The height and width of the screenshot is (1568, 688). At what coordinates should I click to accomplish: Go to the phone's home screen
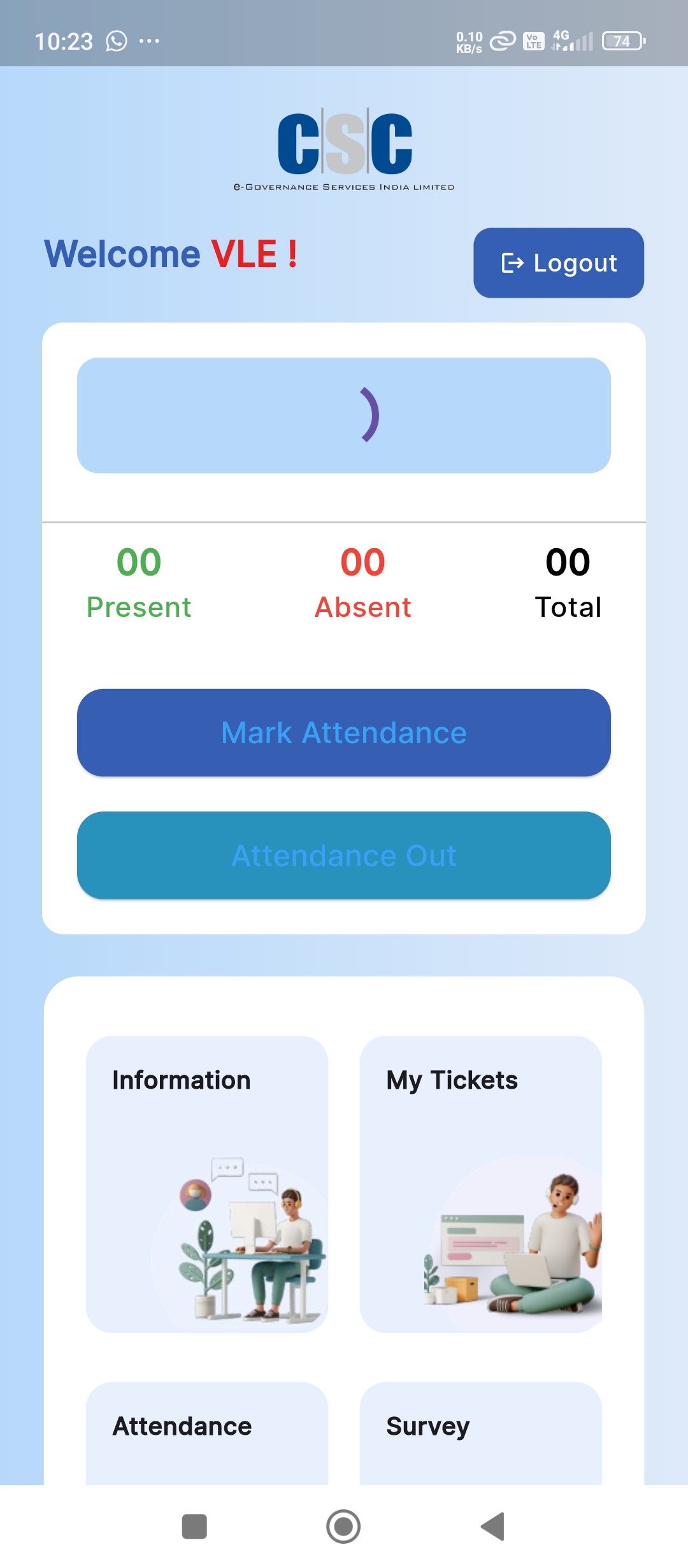click(343, 1527)
